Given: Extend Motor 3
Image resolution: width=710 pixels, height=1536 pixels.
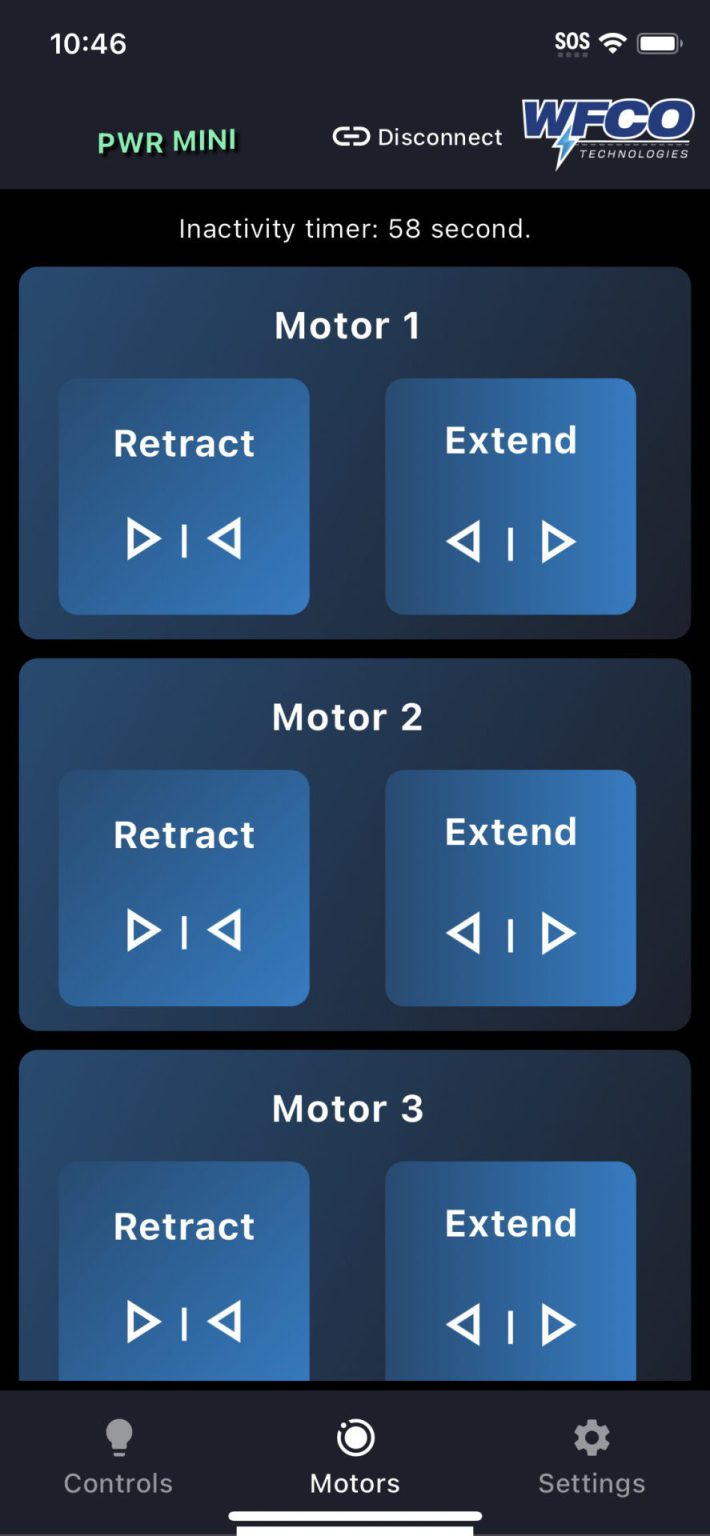Looking at the screenshot, I should (x=510, y=1270).
